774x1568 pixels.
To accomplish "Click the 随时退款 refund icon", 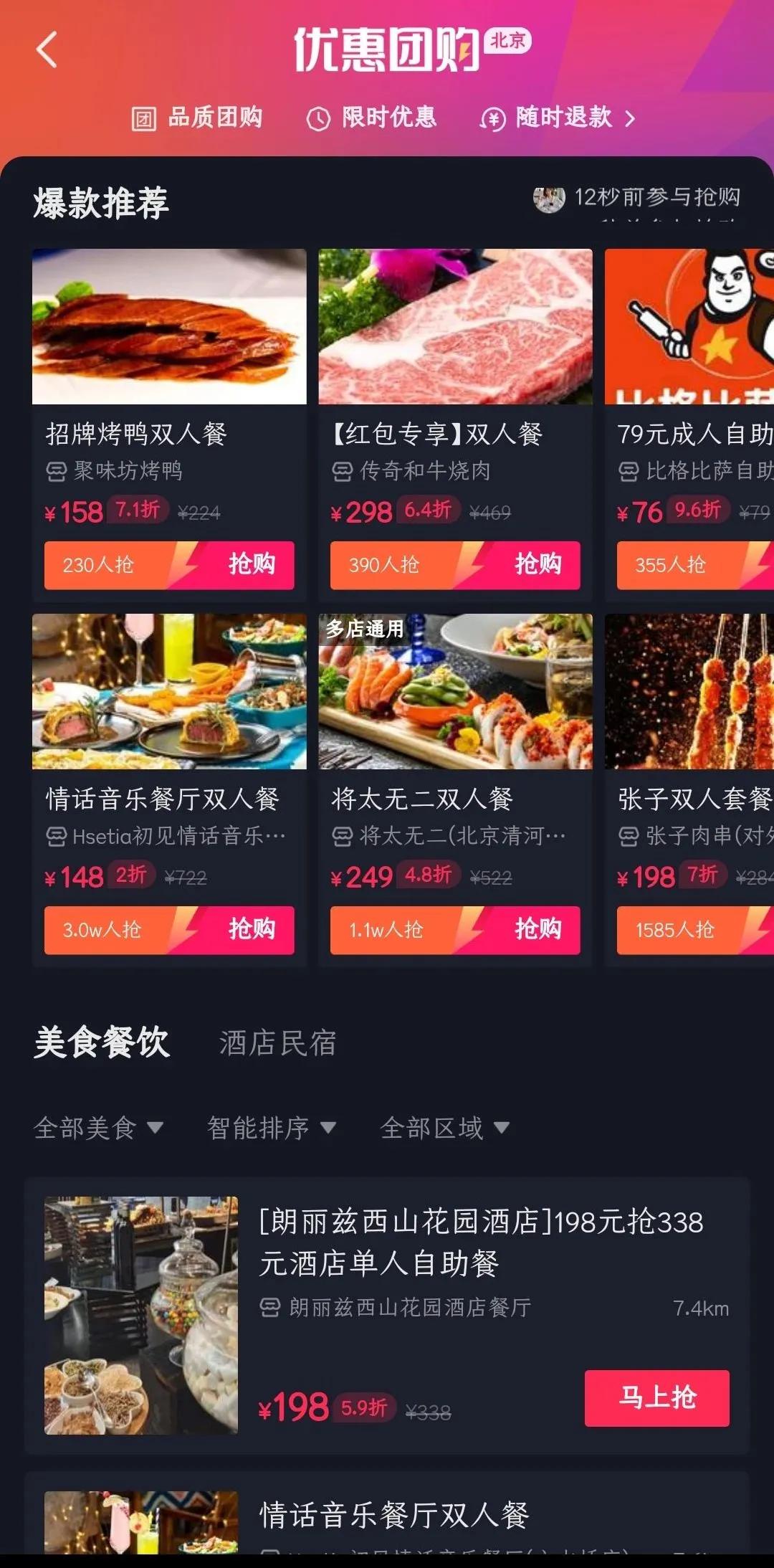I will pos(493,118).
